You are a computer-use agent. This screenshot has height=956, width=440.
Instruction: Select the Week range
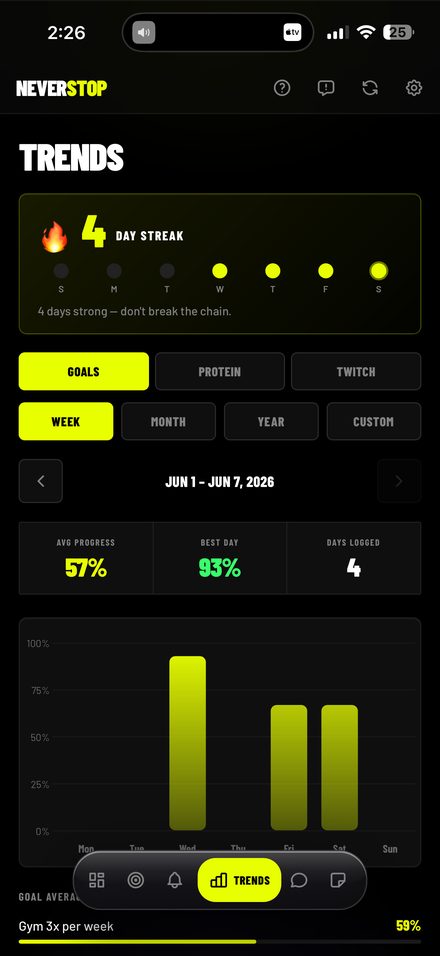pyautogui.click(x=66, y=421)
